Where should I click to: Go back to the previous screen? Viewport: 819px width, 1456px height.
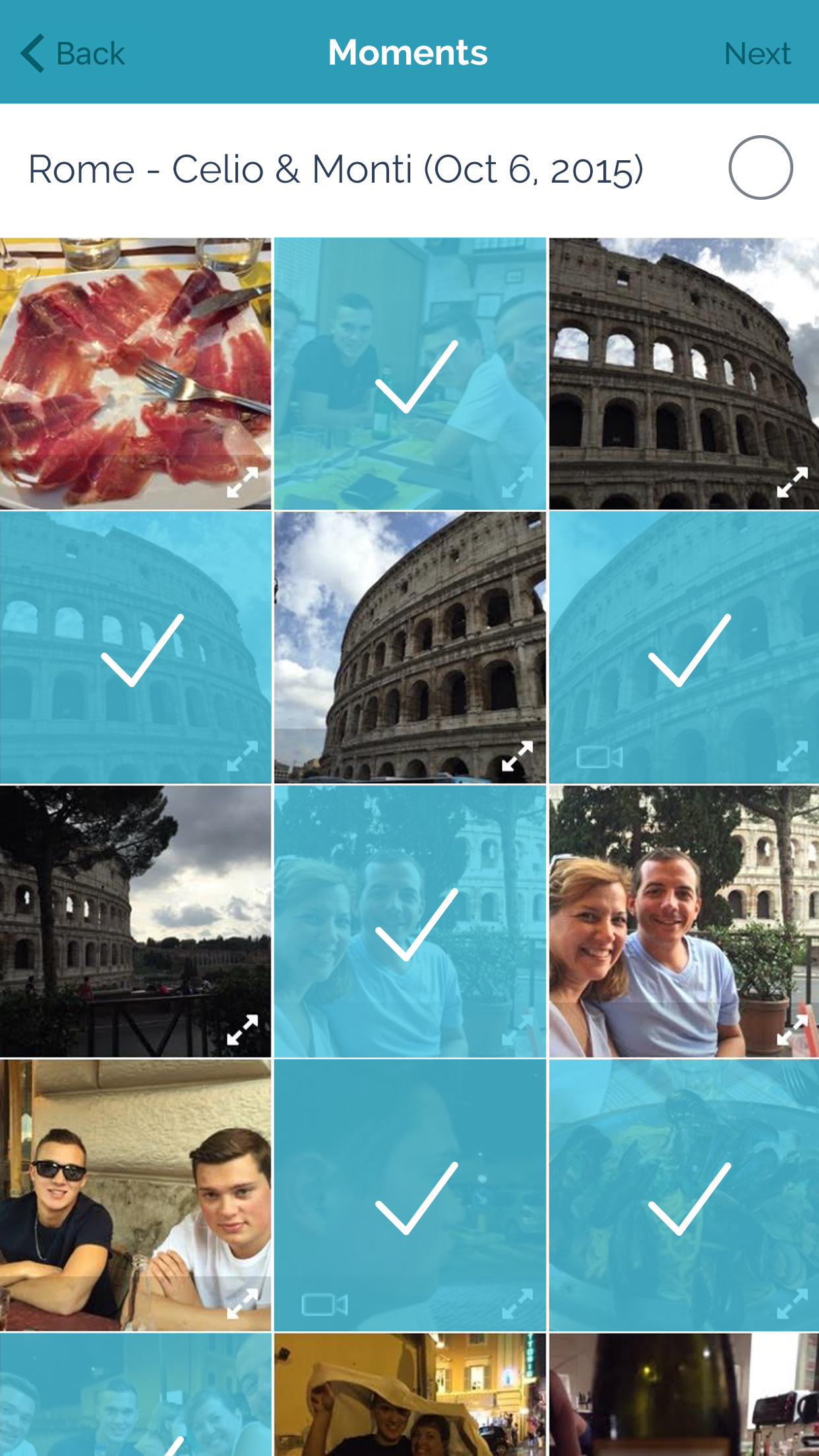coord(73,53)
